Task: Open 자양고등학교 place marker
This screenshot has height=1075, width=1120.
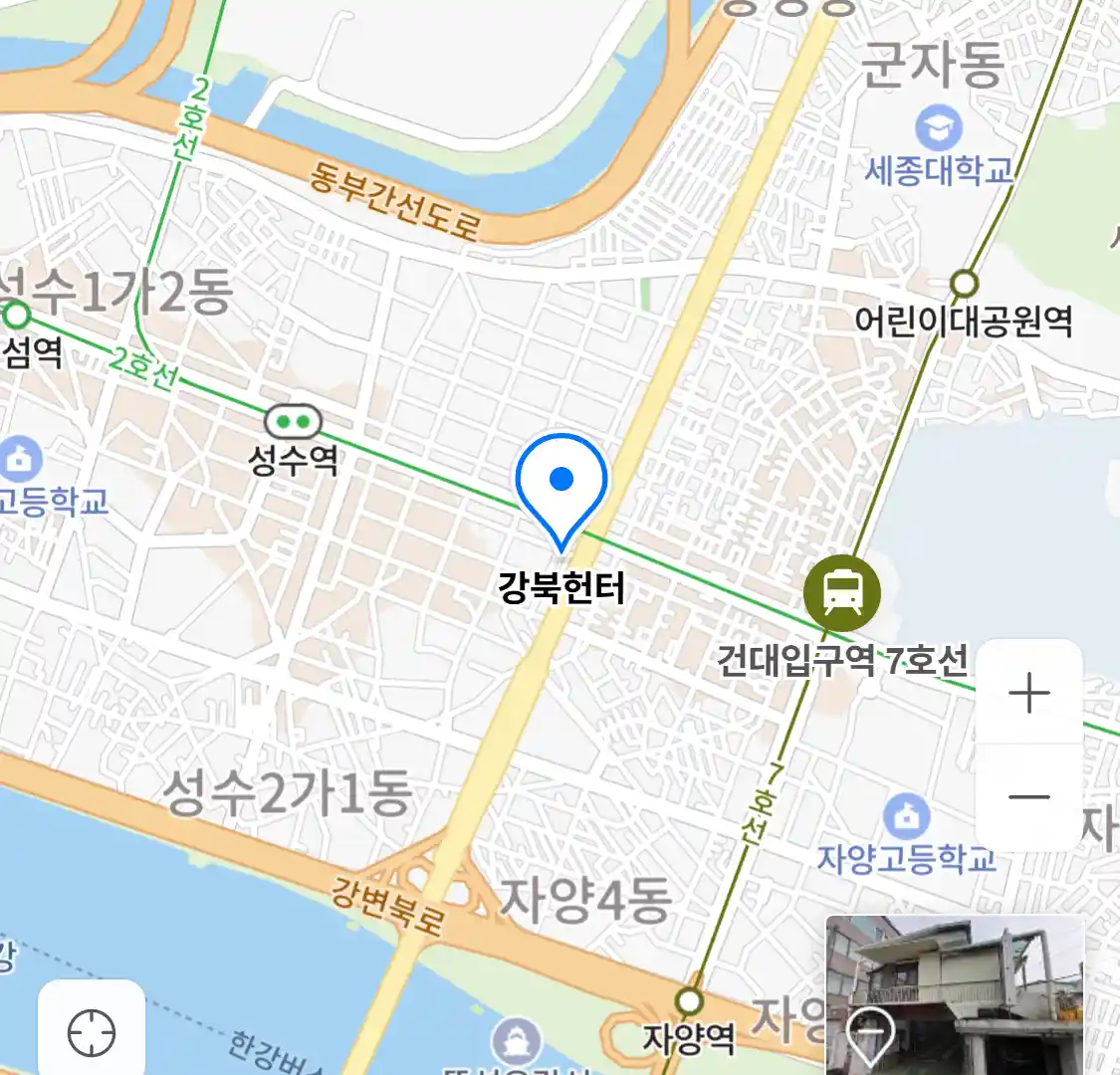Action: coord(906,818)
